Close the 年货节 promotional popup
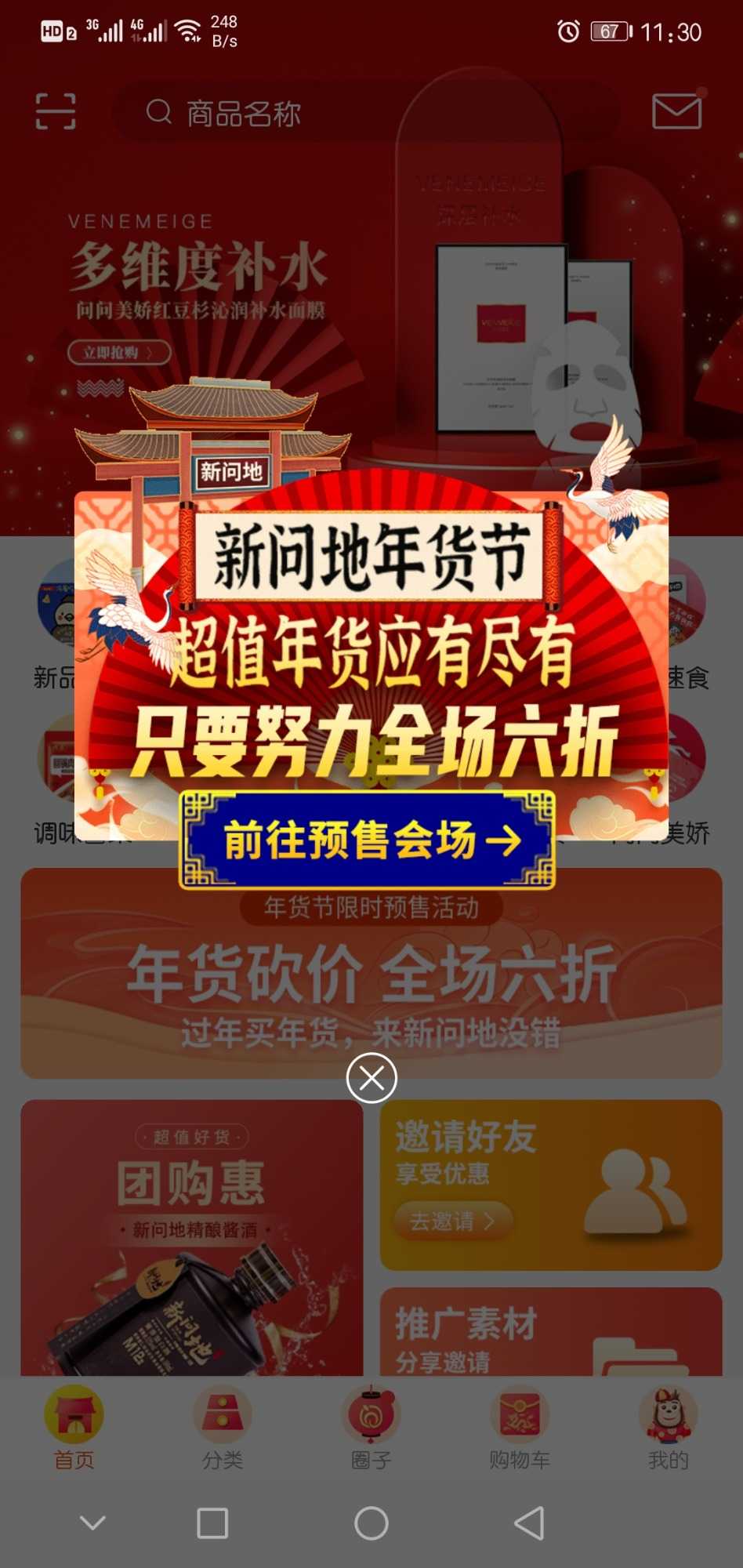This screenshot has width=743, height=1568. coord(371,1078)
